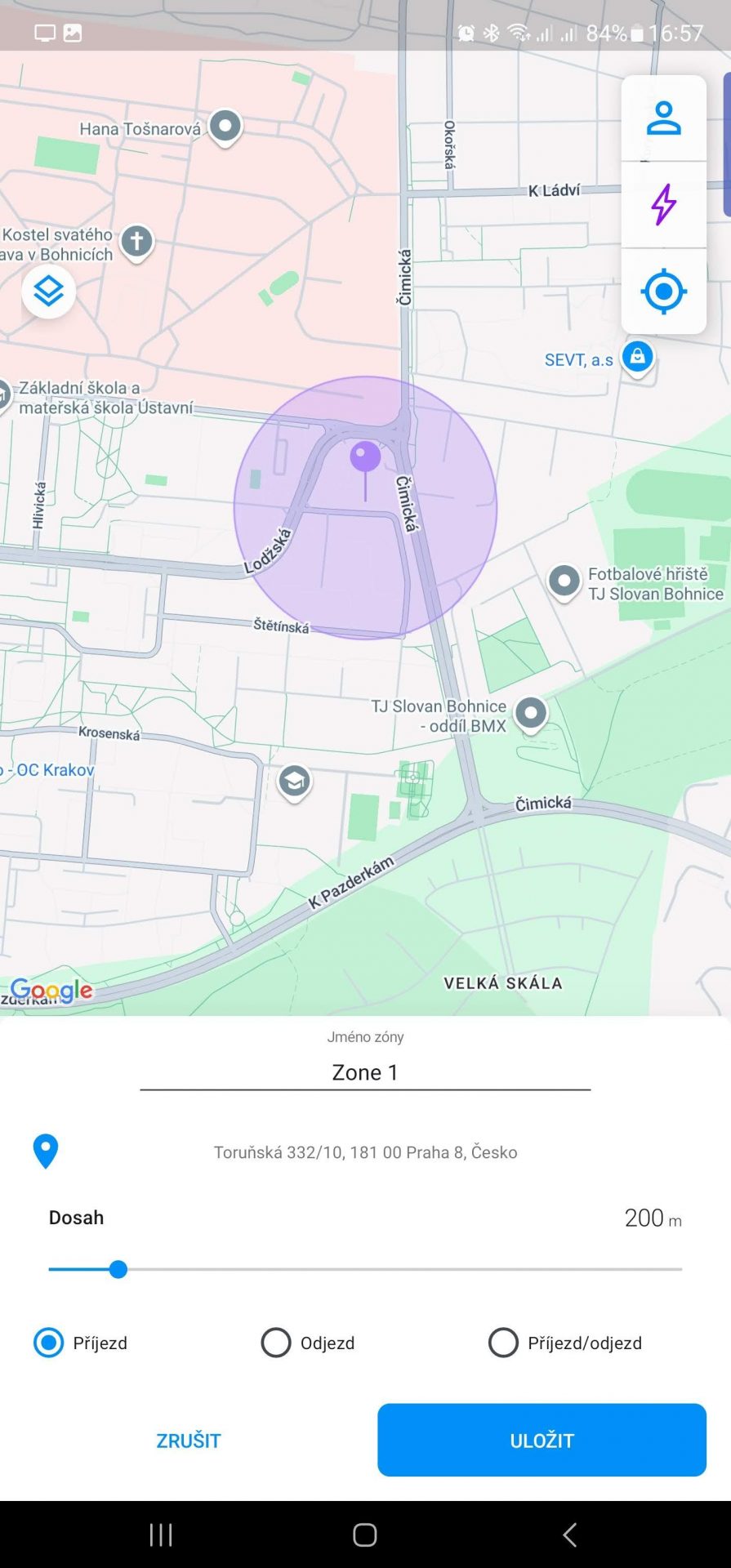Save the zone with ULOŽIT
This screenshot has height=1568, width=731.
[542, 1440]
